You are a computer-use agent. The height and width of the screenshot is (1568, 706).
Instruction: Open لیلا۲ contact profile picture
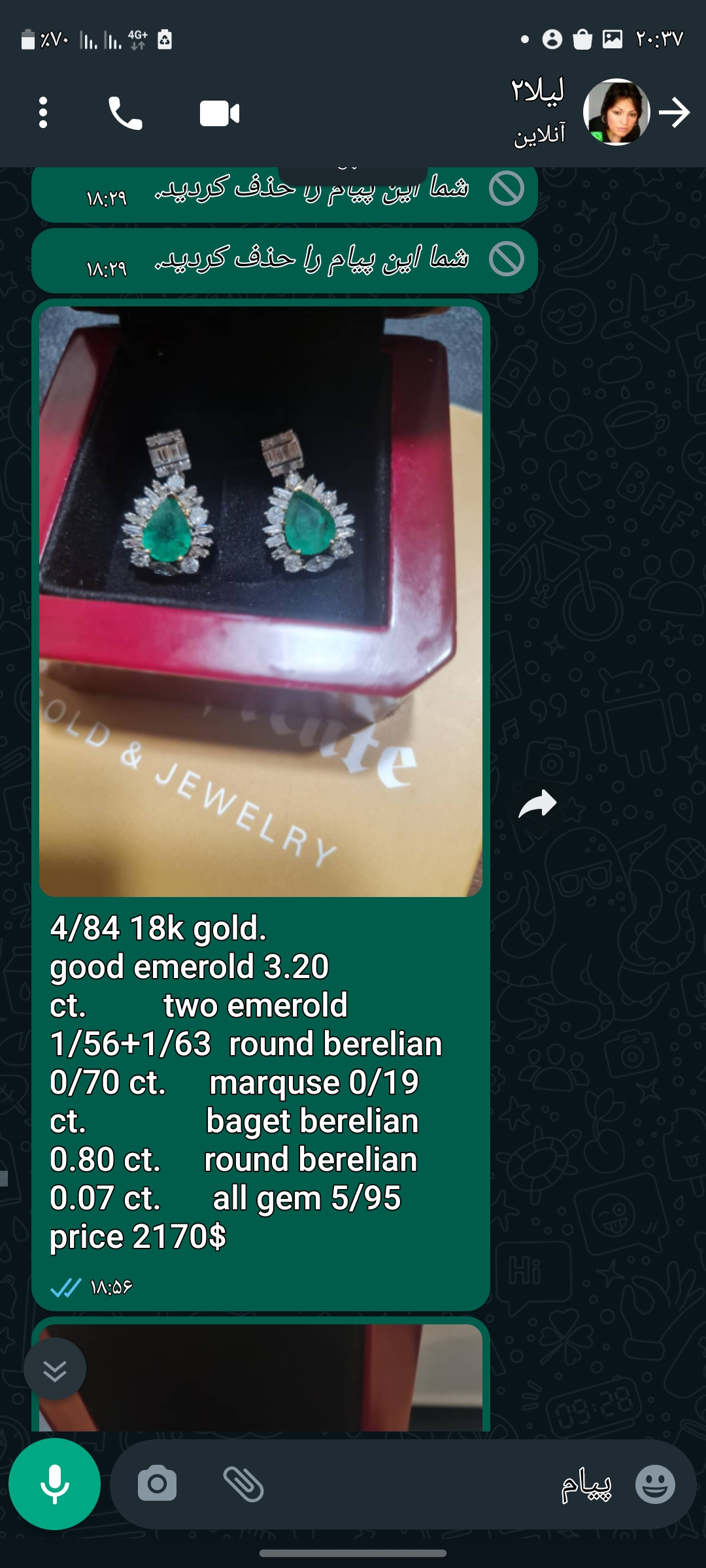616,112
